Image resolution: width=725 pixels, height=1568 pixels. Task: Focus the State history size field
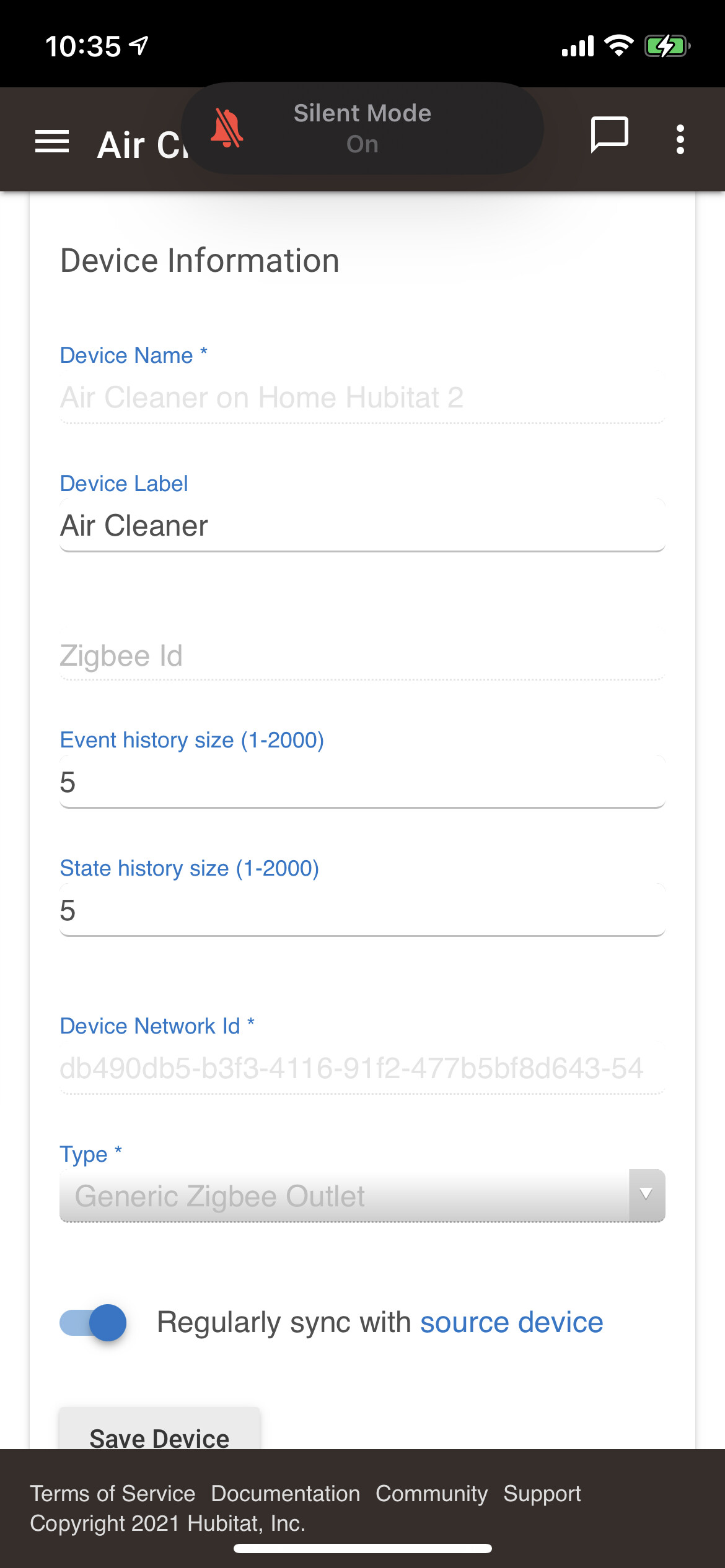[x=362, y=910]
